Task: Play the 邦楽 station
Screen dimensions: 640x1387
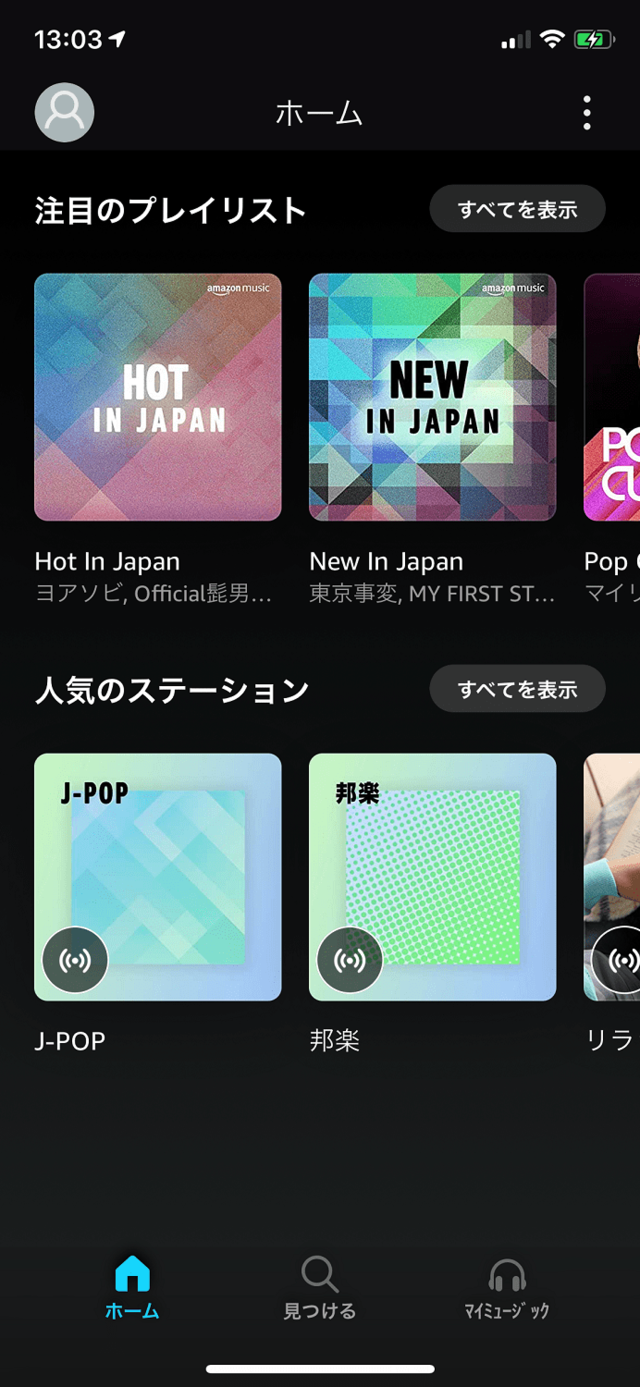Action: [x=432, y=877]
